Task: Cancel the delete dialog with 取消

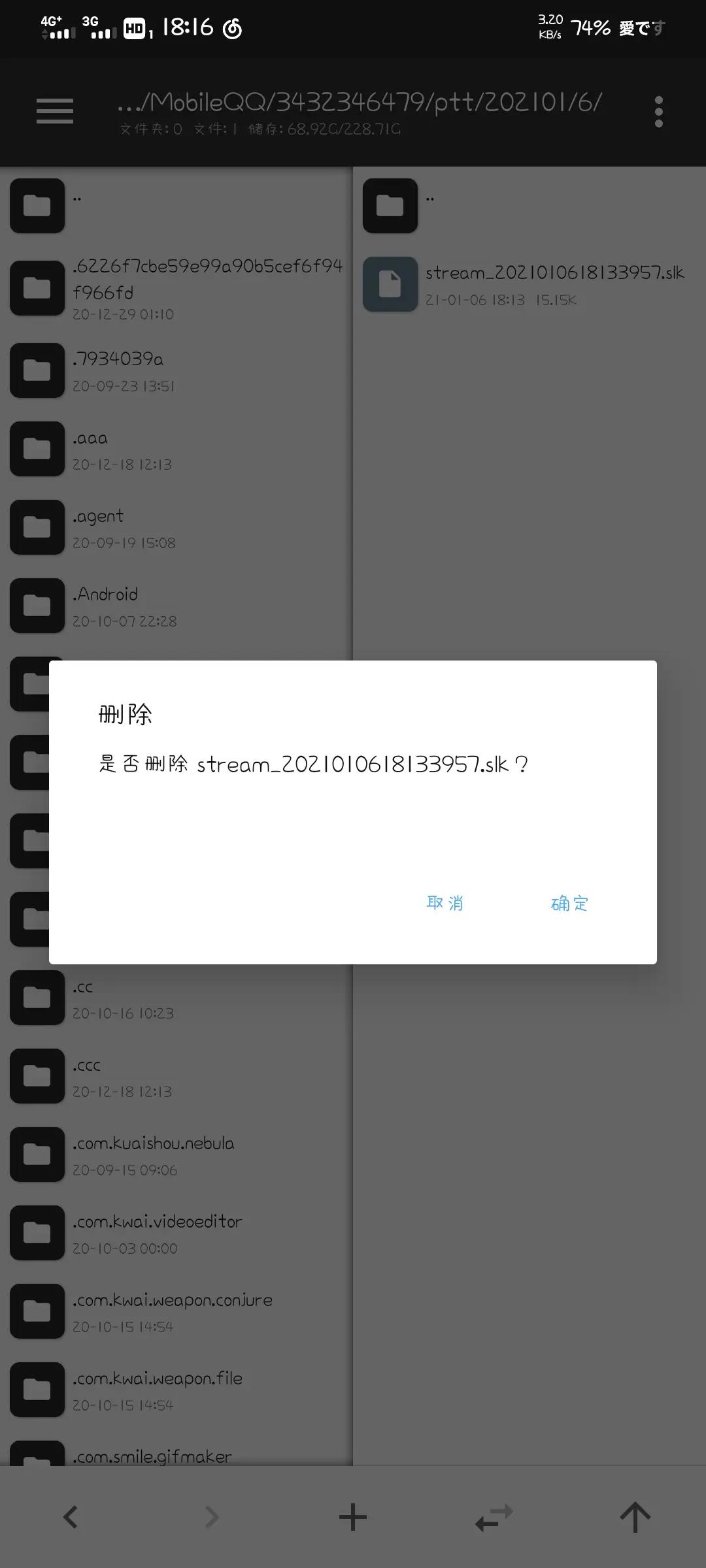Action: click(445, 904)
